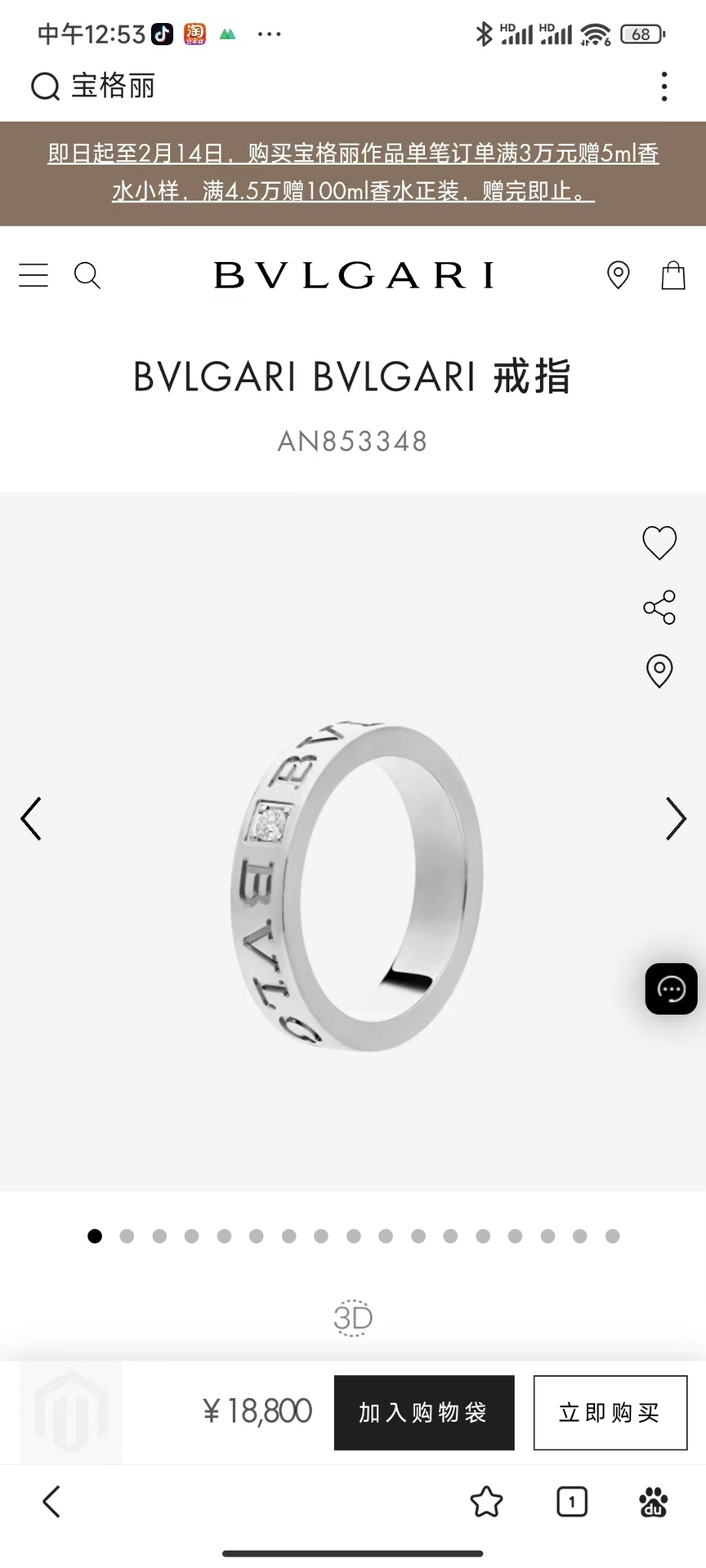The image size is (706, 1568).
Task: Find the ring in store
Action: [x=659, y=671]
